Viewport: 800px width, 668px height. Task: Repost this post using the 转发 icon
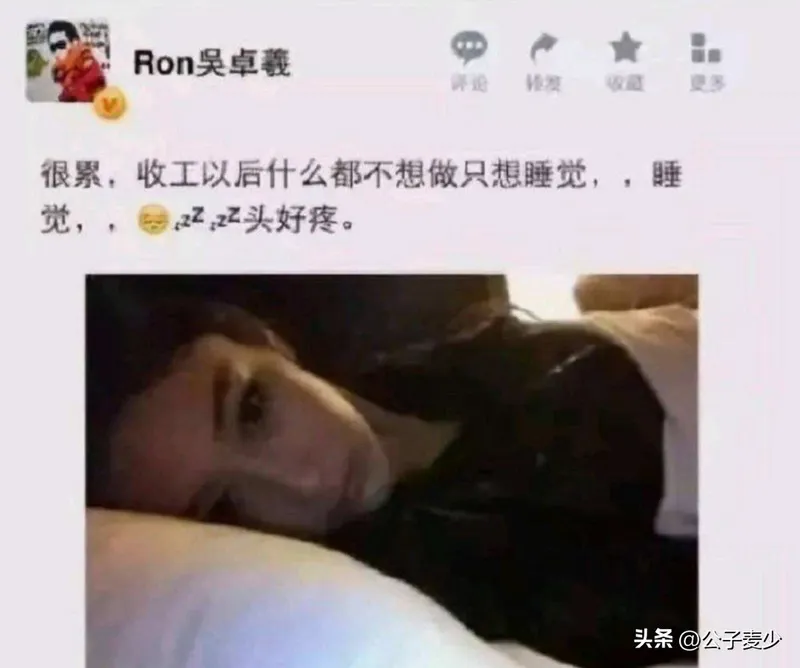pyautogui.click(x=545, y=50)
